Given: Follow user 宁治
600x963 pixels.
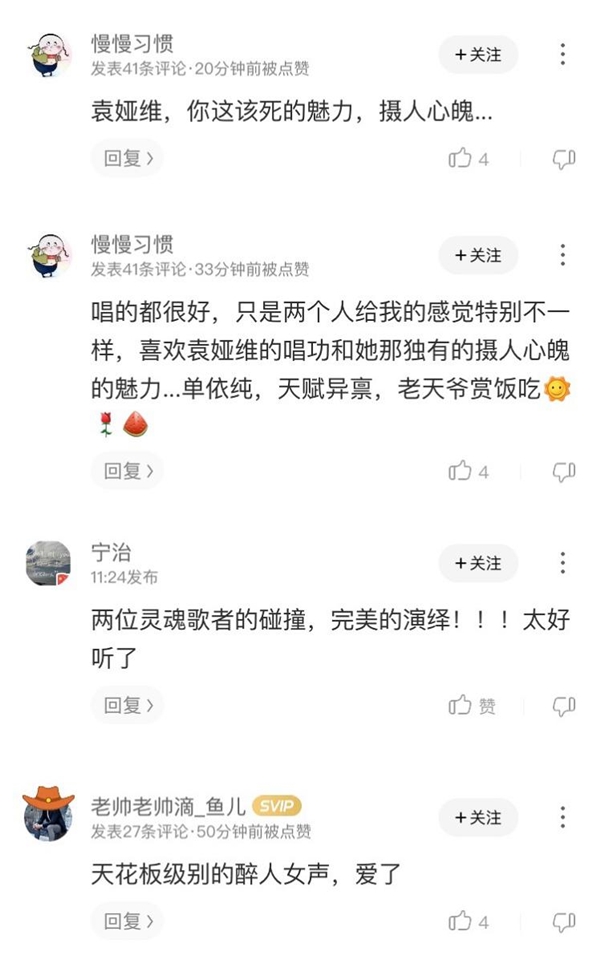Looking at the screenshot, I should (478, 563).
